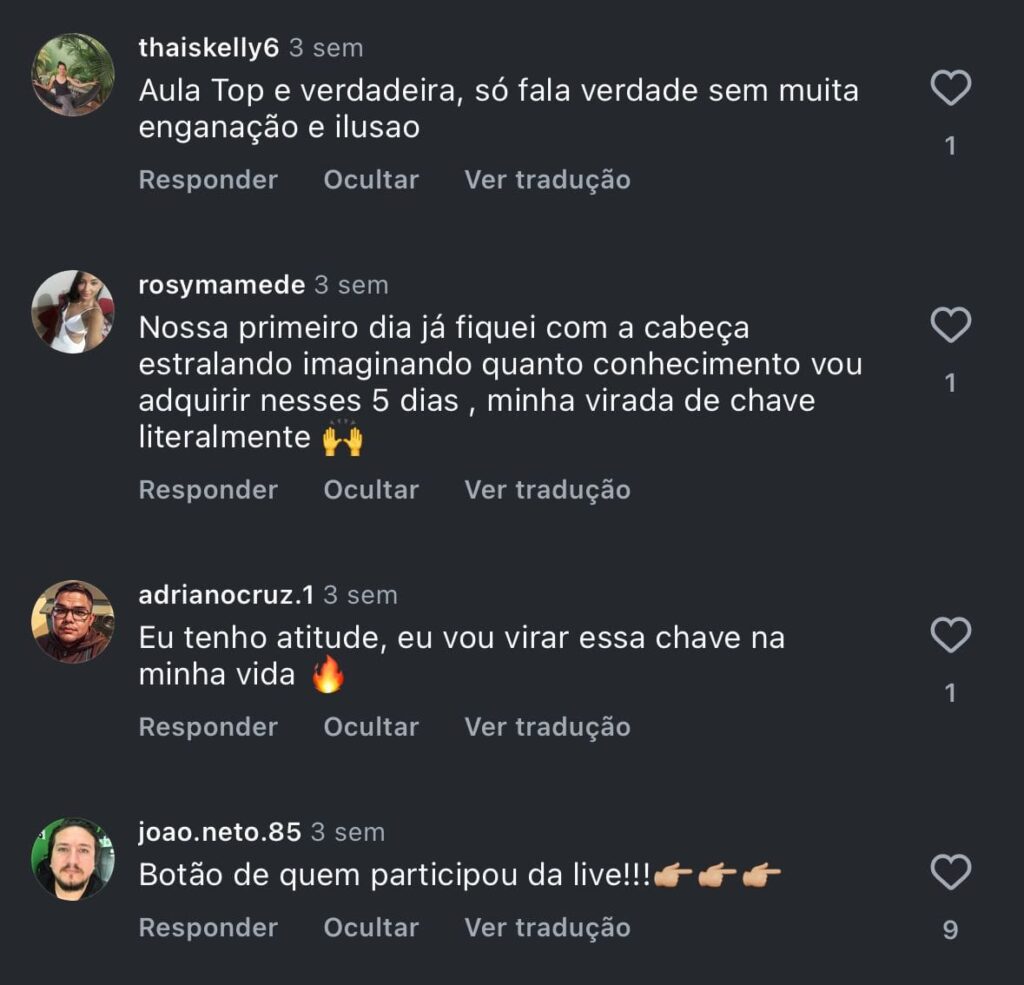Viewport: 1024px width, 985px height.
Task: Reply to rosymamede's comment
Action: pos(208,490)
